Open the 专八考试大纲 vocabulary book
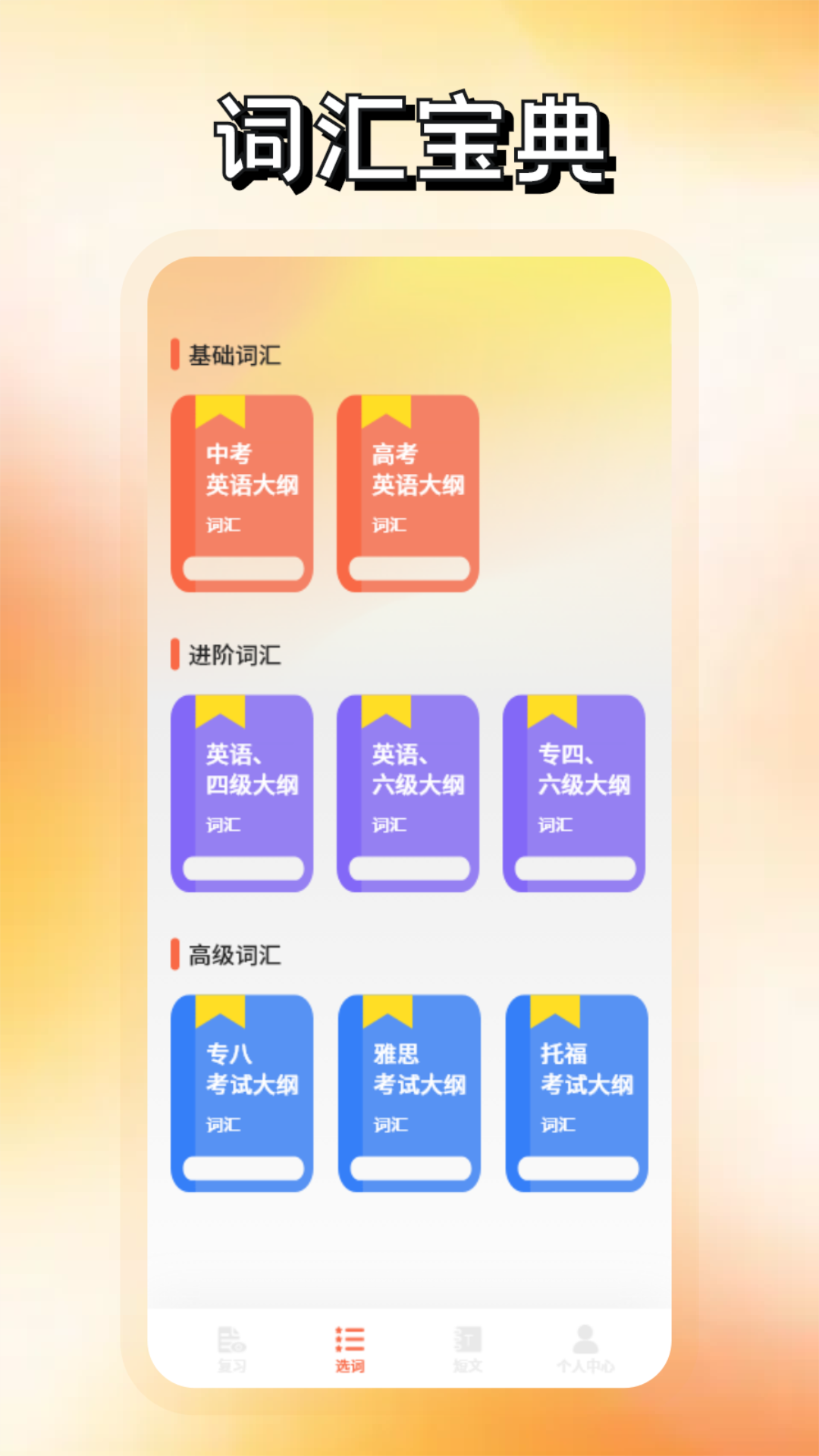 [243, 1092]
